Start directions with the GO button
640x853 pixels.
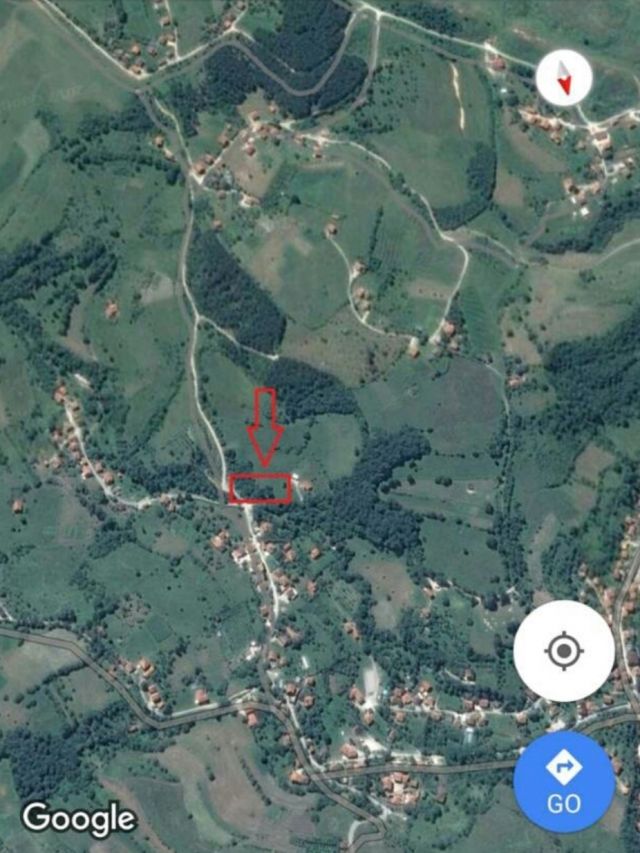pos(564,781)
